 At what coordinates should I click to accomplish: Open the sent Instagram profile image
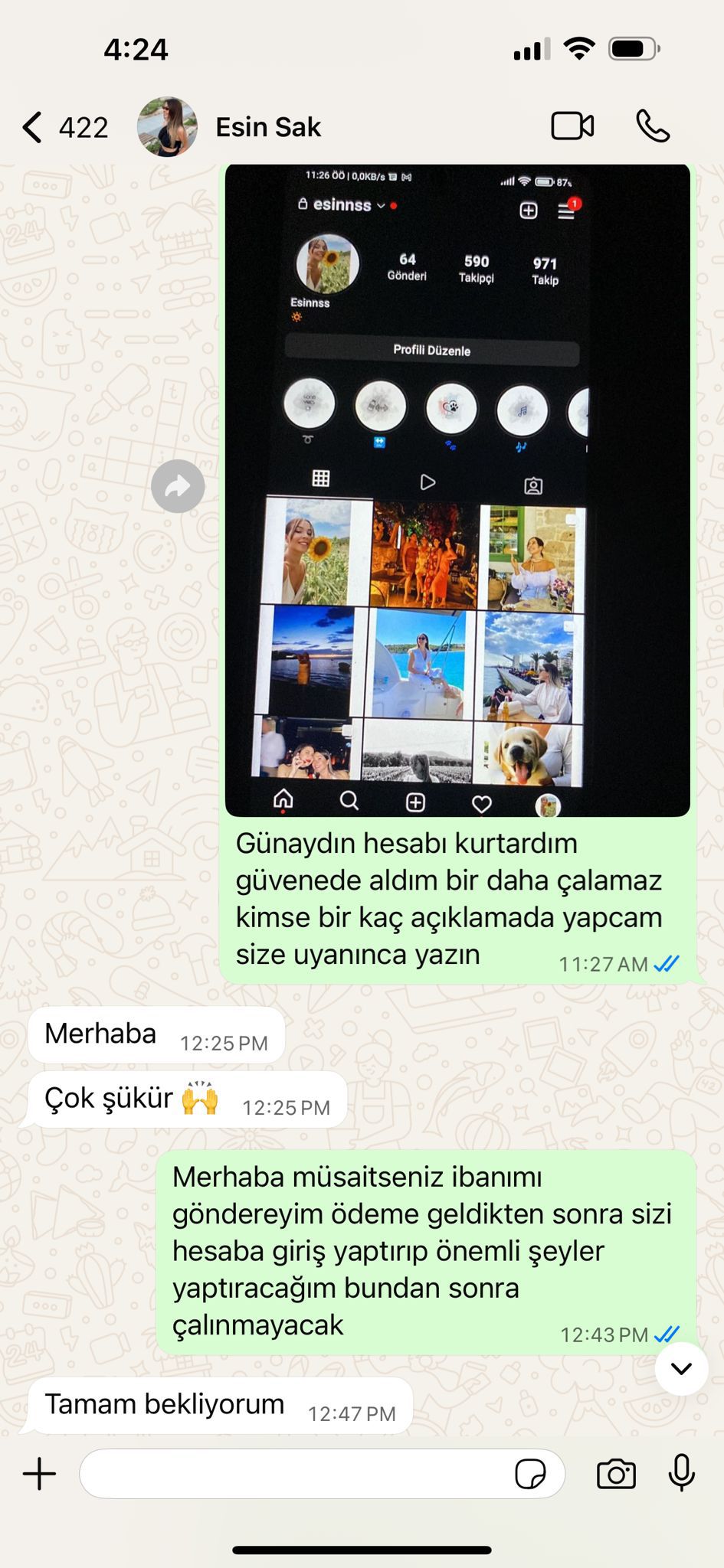(457, 490)
